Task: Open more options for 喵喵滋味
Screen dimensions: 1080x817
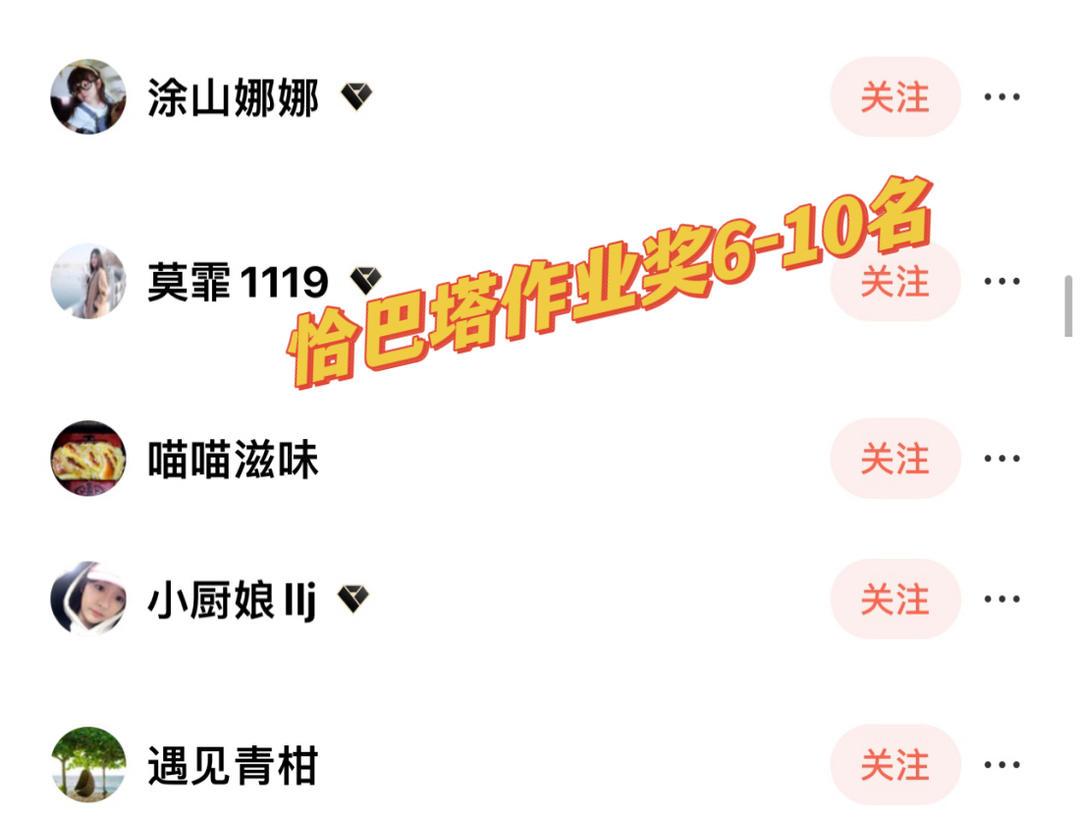Action: tap(1001, 459)
